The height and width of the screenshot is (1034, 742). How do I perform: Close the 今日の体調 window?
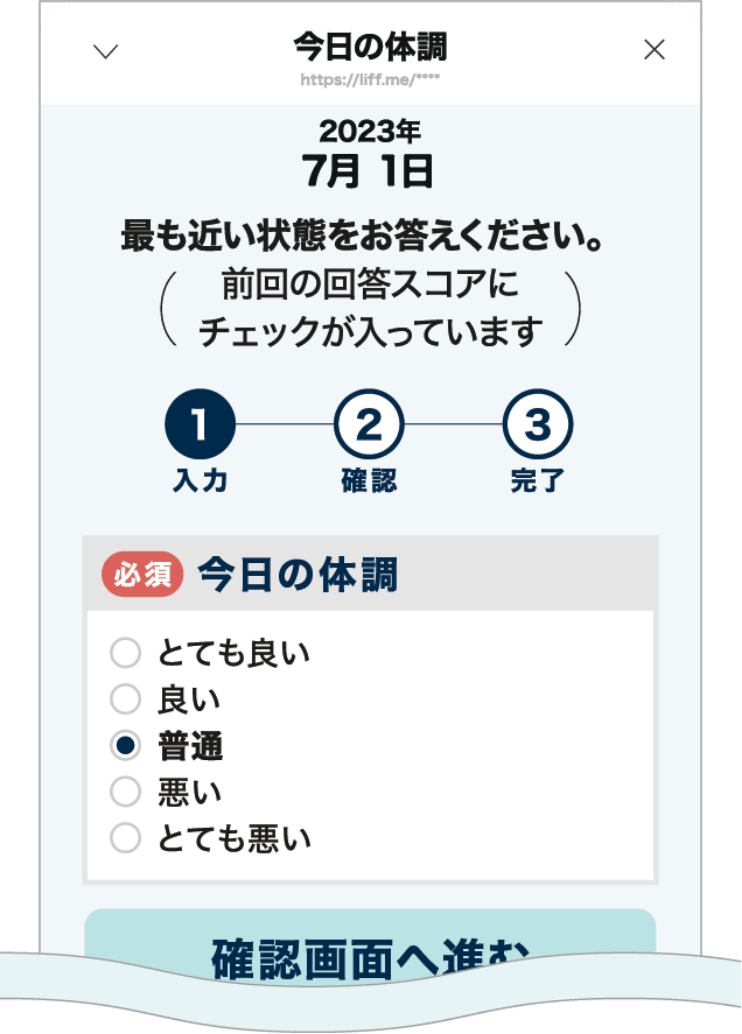pyautogui.click(x=654, y=50)
